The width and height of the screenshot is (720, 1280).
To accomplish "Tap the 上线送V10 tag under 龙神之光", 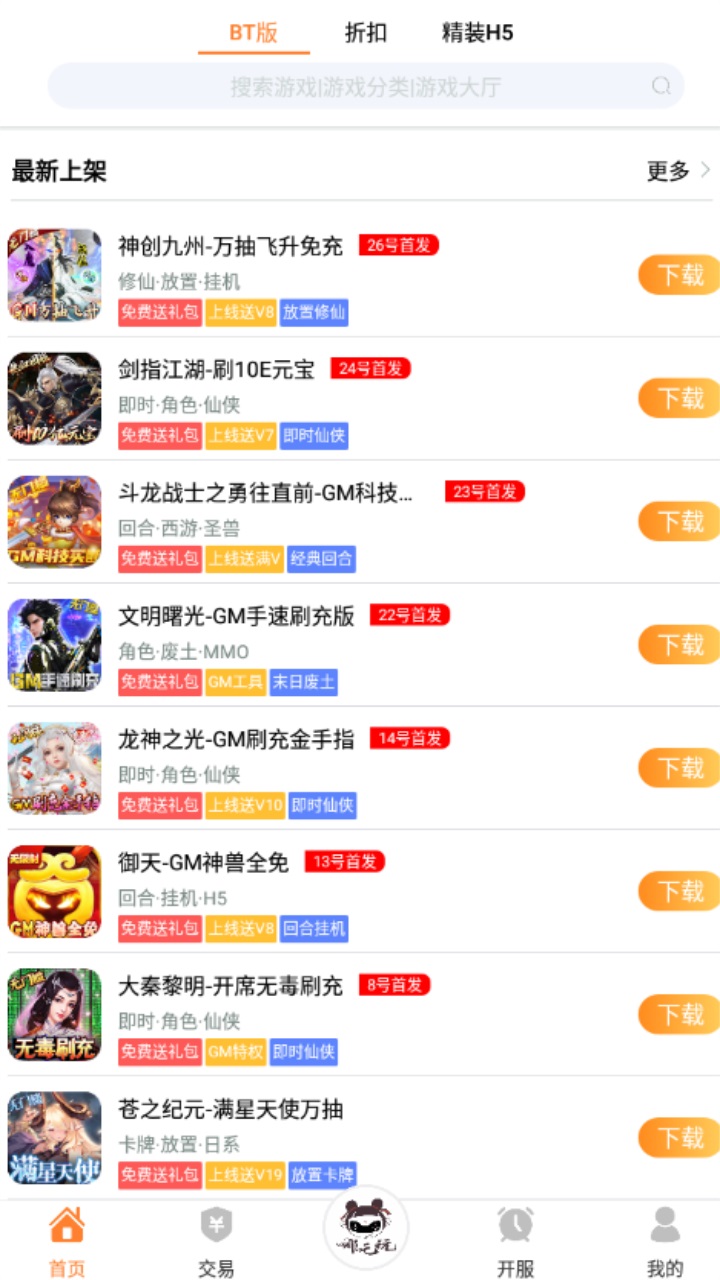I will pos(237,806).
